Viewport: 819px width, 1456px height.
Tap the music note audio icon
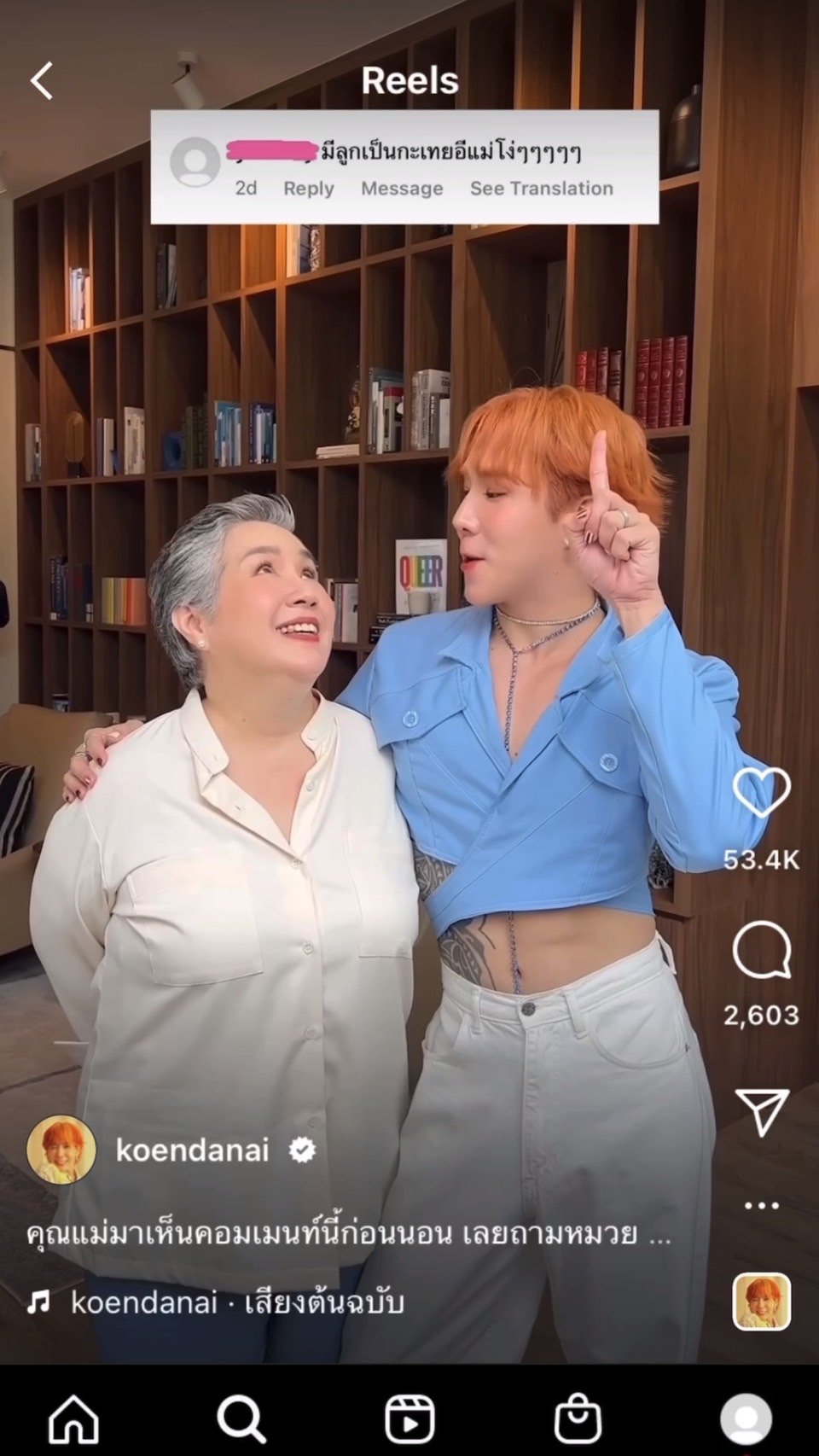click(x=39, y=1303)
